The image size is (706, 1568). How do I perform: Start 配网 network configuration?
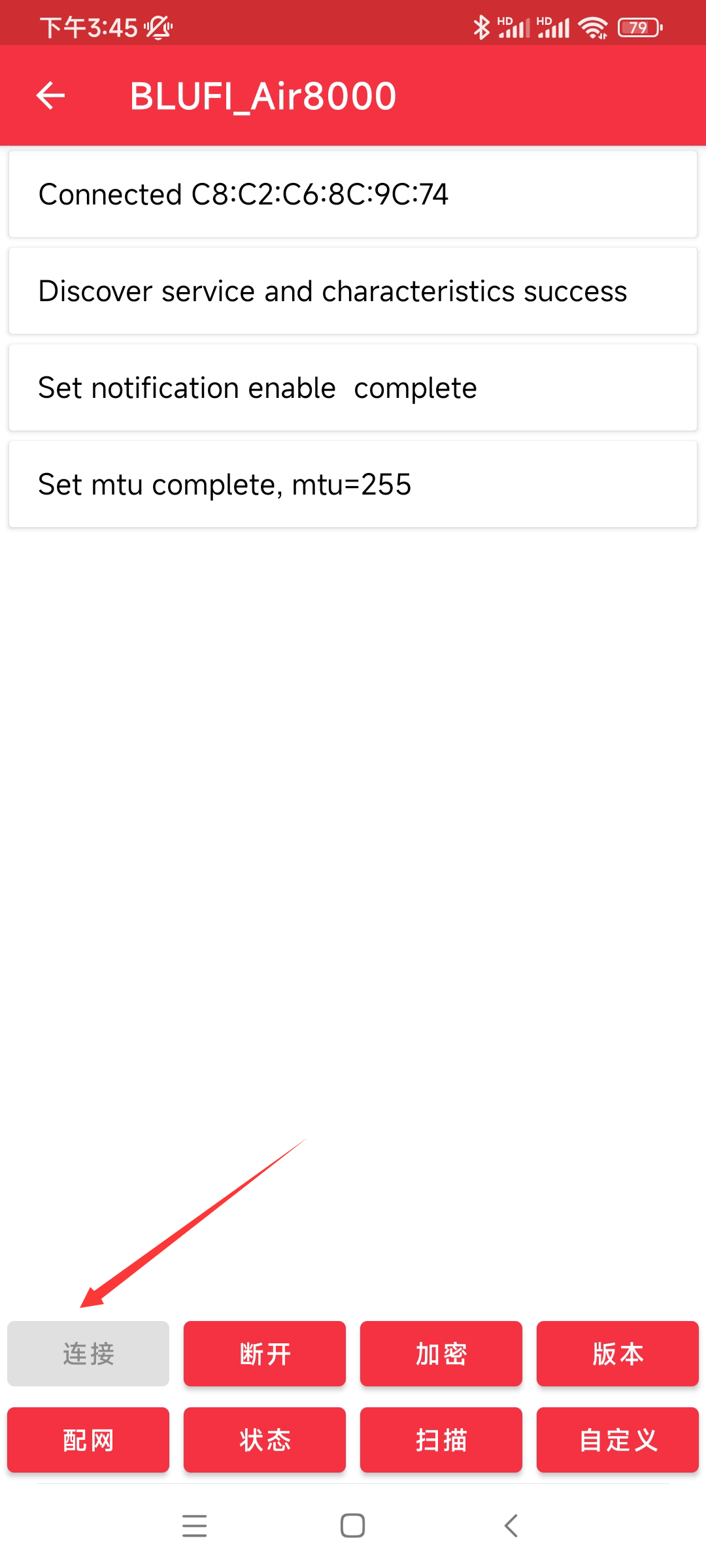(x=88, y=1440)
